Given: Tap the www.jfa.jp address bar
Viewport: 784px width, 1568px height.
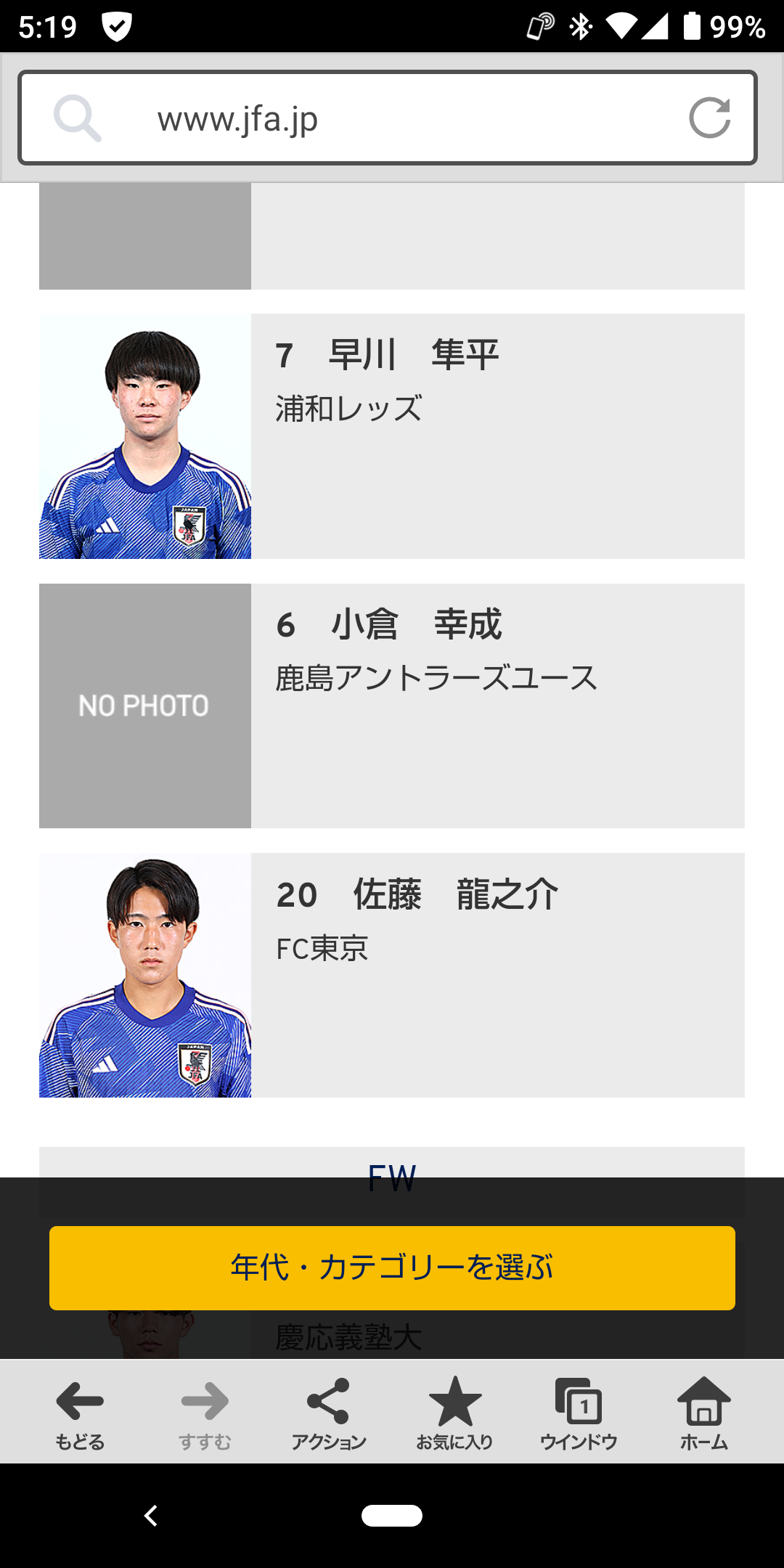Looking at the screenshot, I should click(x=388, y=118).
